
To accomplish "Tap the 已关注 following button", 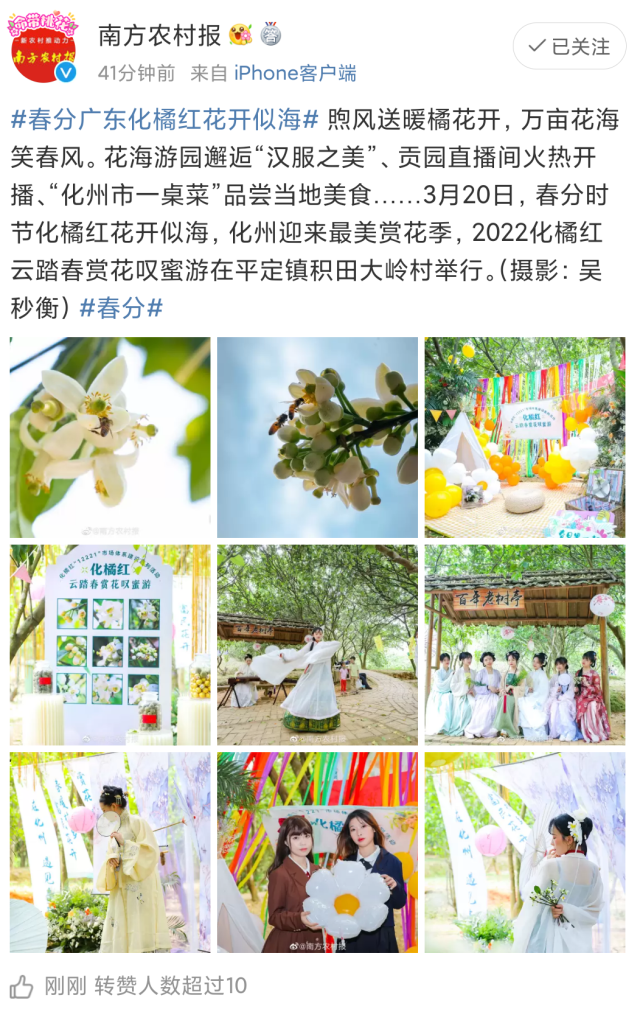I will tap(569, 46).
